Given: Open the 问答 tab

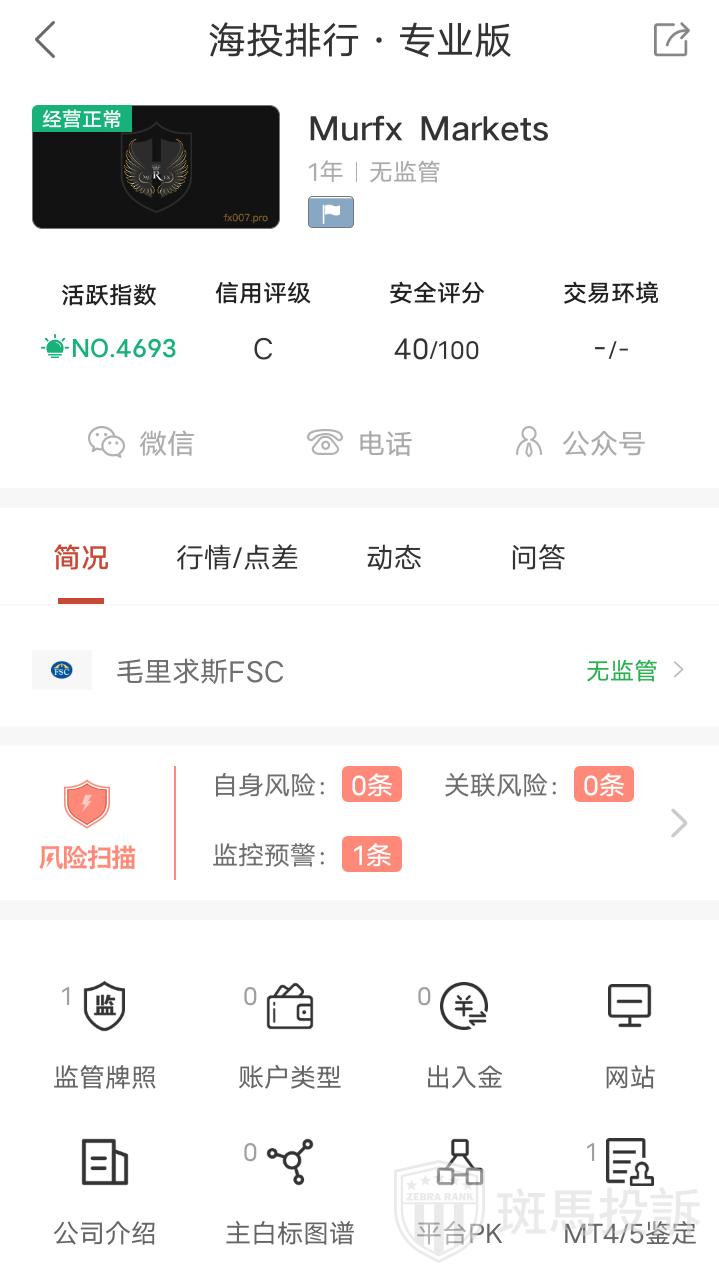Looking at the screenshot, I should pyautogui.click(x=538, y=557).
